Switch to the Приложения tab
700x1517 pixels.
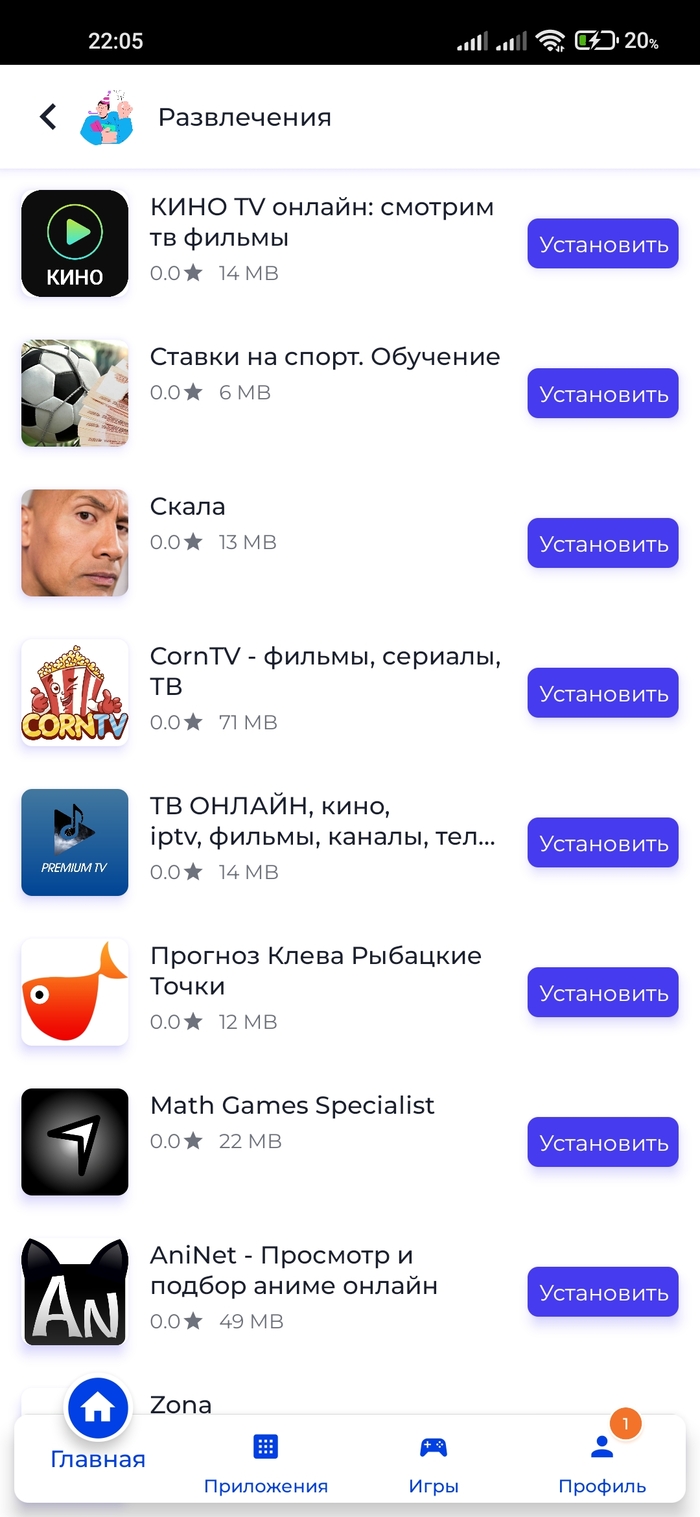pos(265,1463)
